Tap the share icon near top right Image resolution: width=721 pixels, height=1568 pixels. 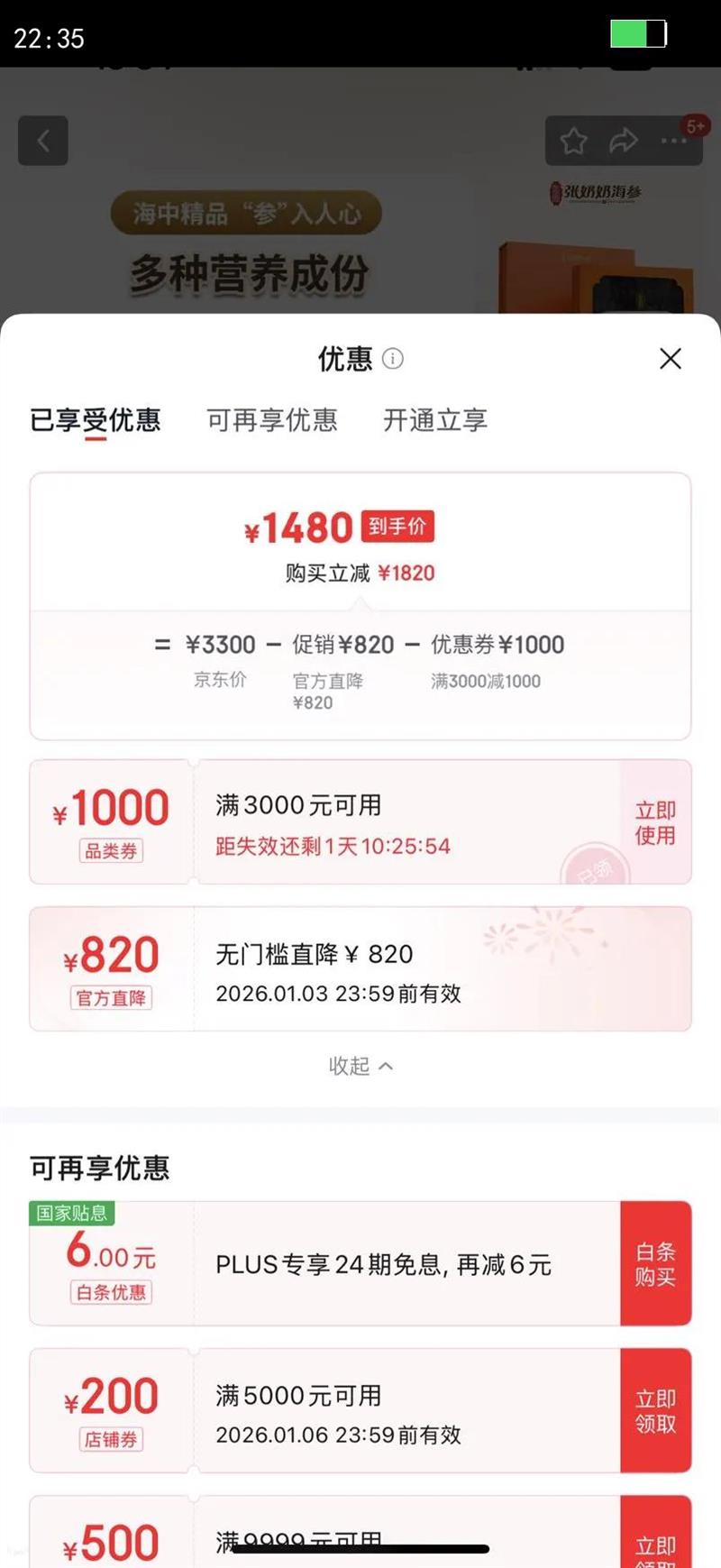tap(624, 141)
